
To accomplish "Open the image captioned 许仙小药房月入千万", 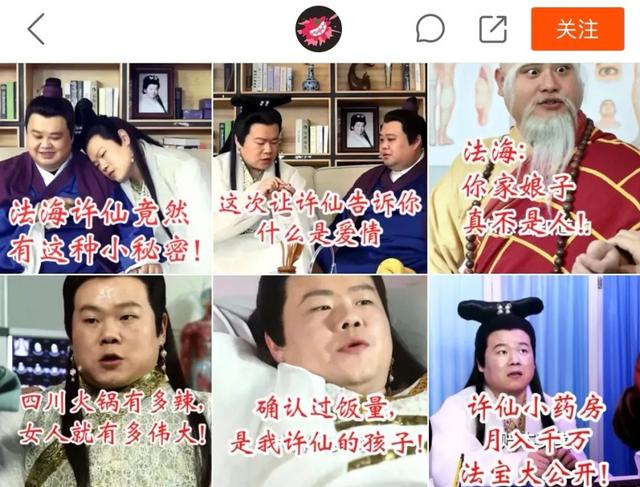I will point(534,381).
